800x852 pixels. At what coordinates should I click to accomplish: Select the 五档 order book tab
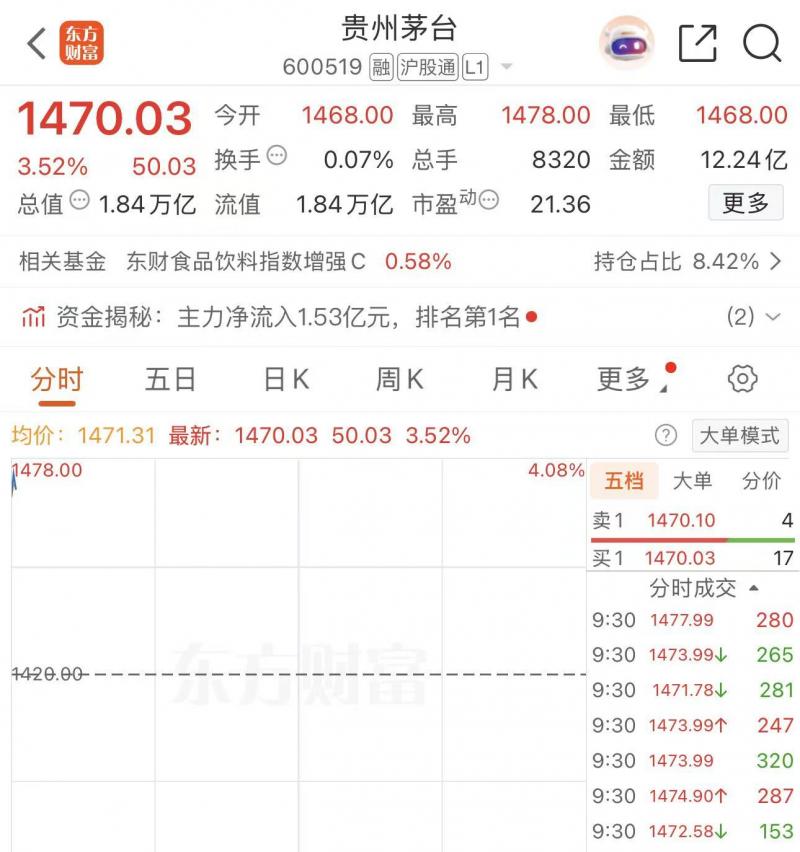[x=624, y=482]
